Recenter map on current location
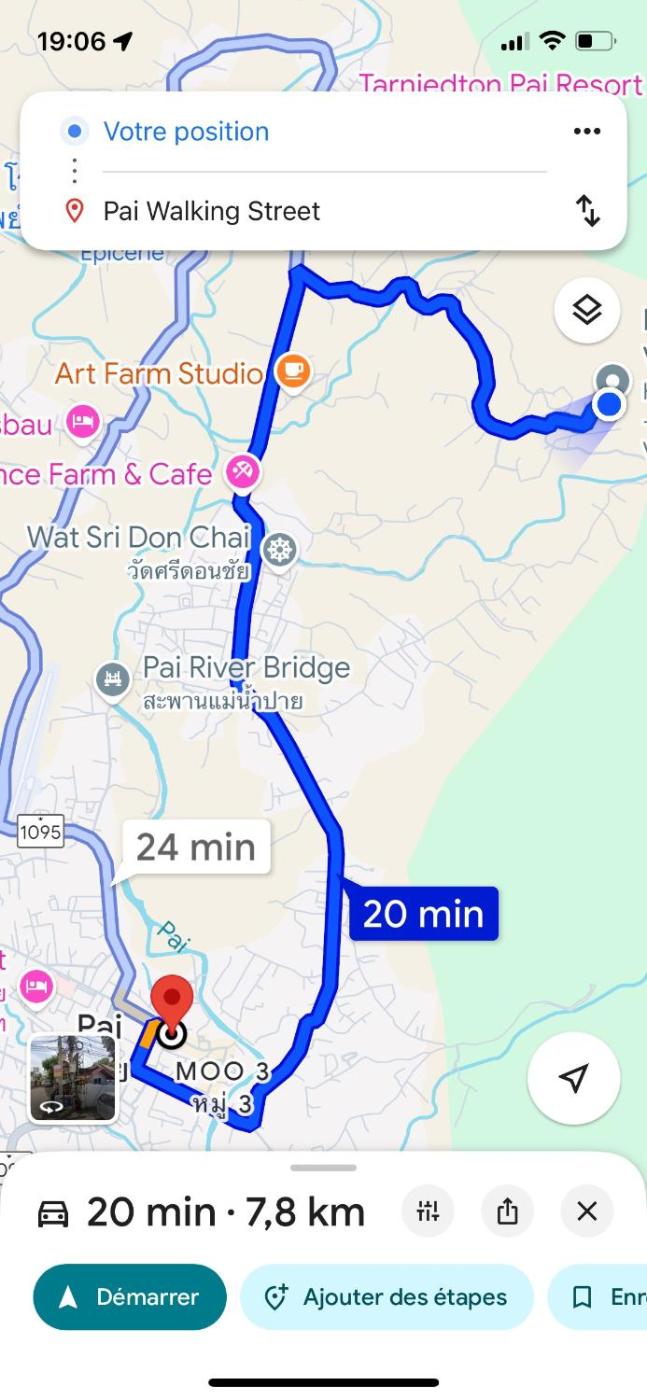647x1400 pixels. click(x=573, y=1078)
